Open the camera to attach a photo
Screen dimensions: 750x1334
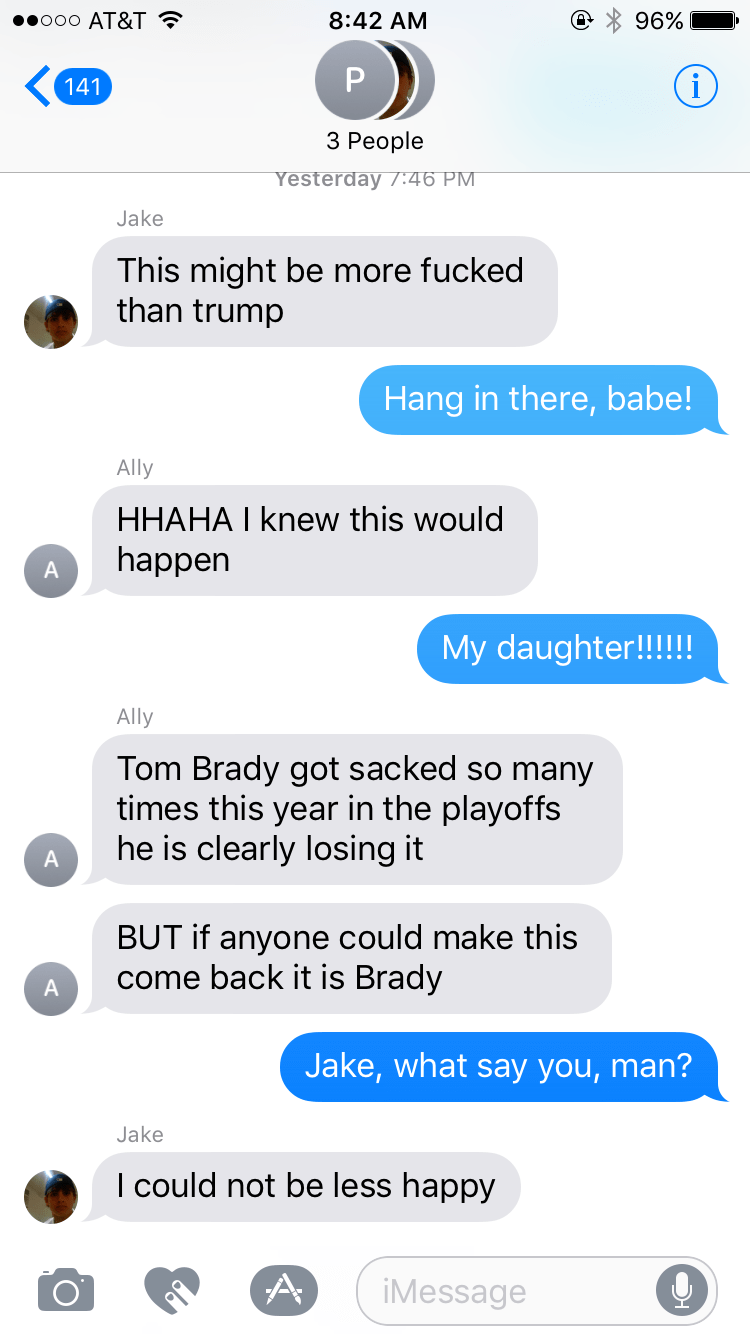(66, 1290)
